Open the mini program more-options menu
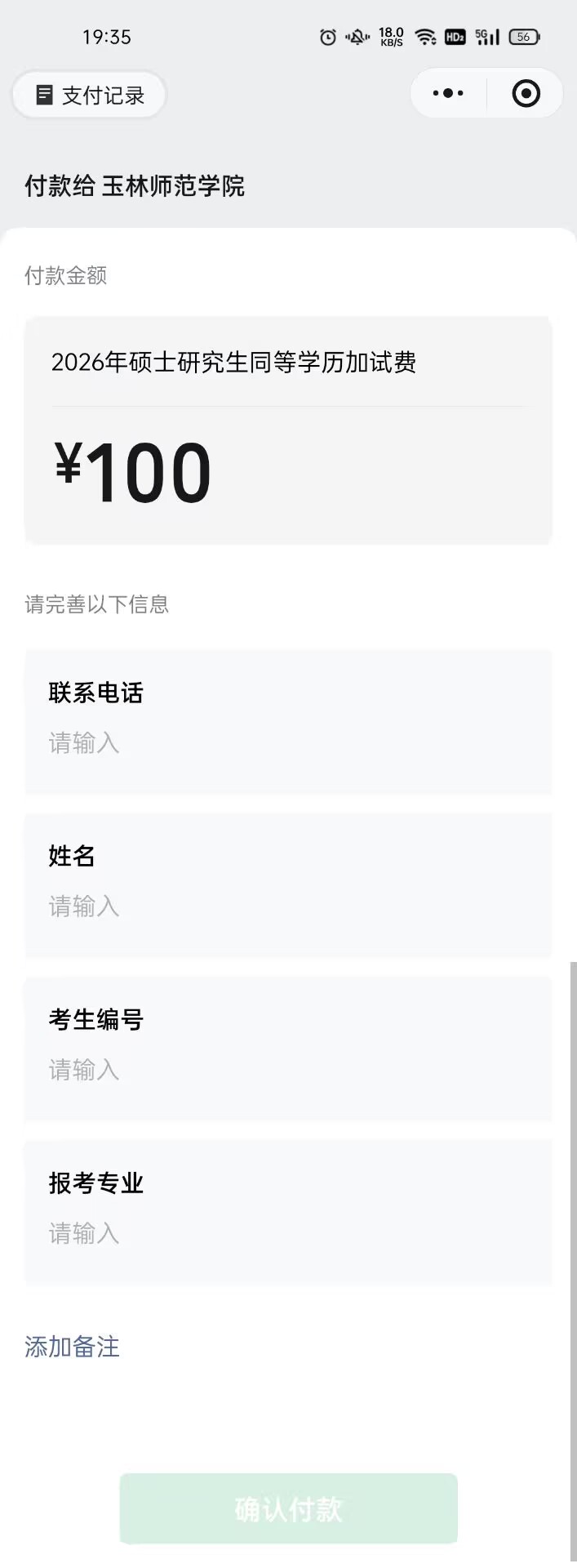This screenshot has height=1568, width=577. click(448, 94)
